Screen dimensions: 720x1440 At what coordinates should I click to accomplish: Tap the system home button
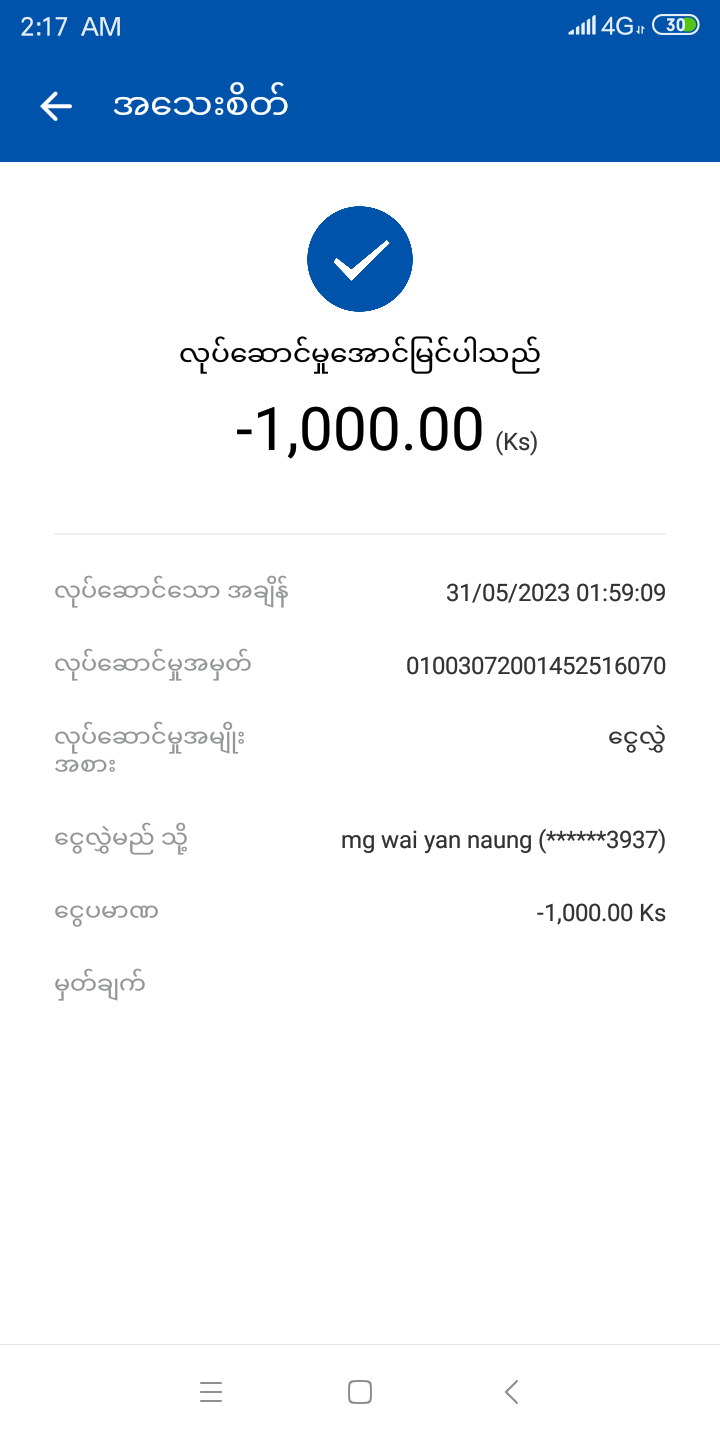360,1392
